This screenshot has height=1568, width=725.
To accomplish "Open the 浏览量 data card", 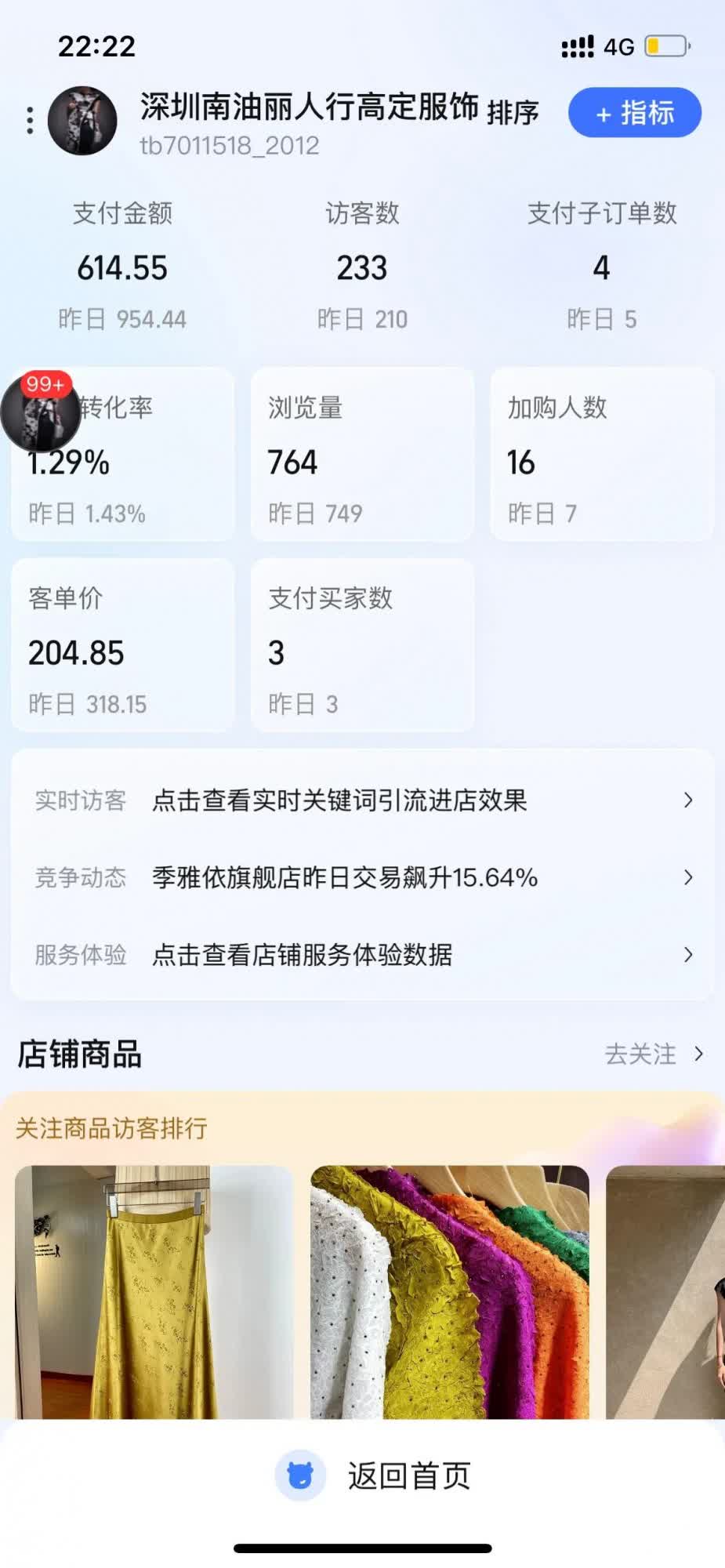I will (x=362, y=455).
